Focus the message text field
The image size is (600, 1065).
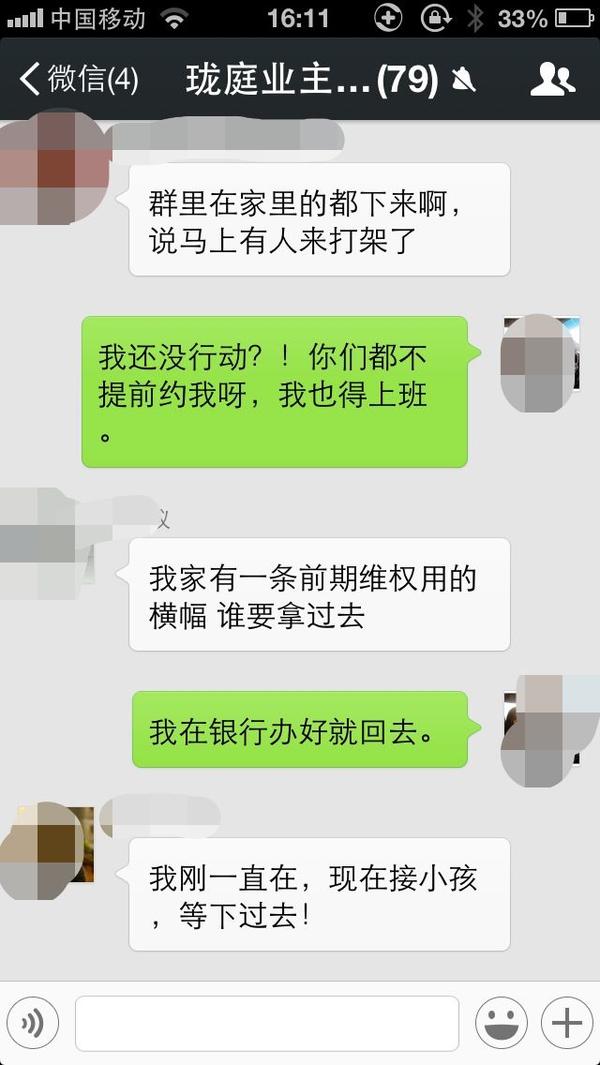pyautogui.click(x=267, y=1023)
